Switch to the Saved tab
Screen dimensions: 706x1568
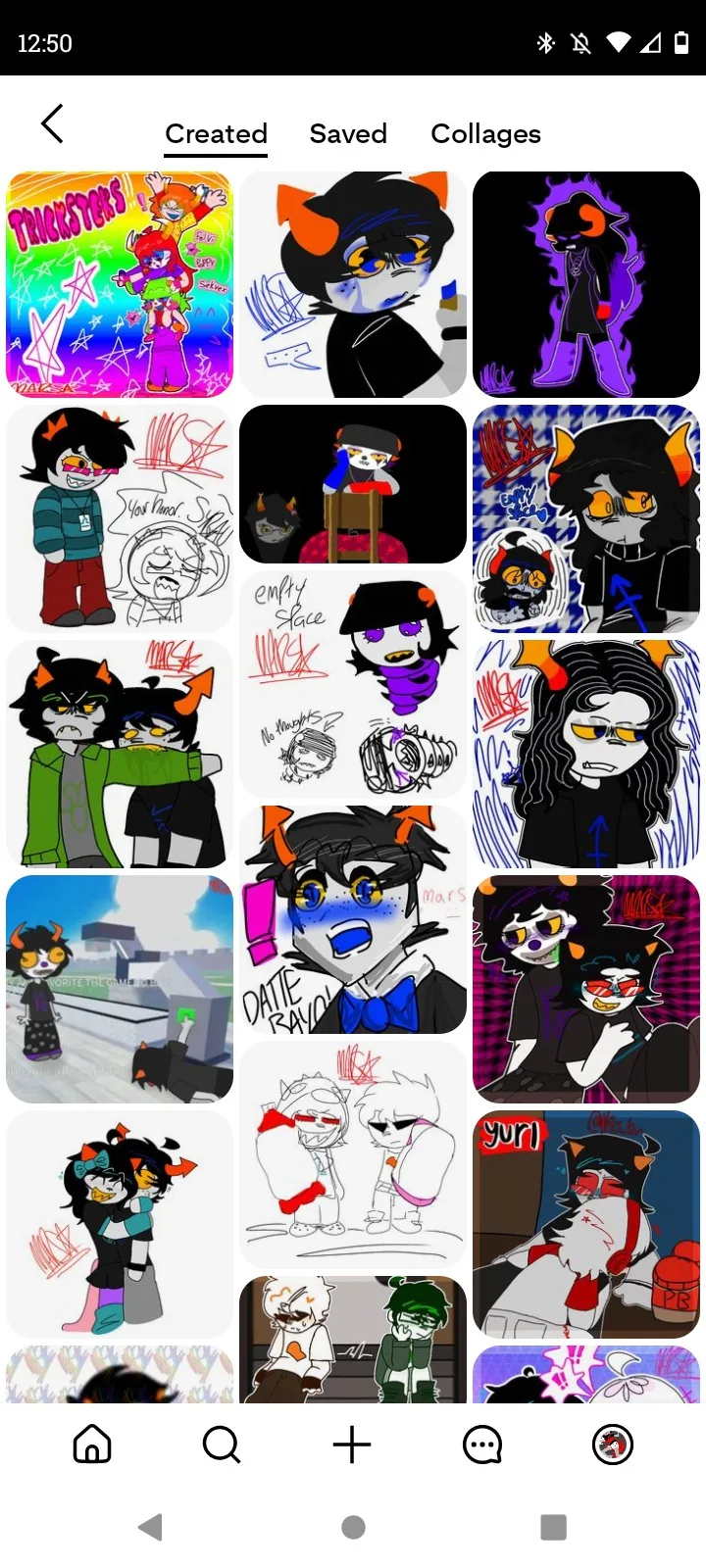[x=348, y=133]
